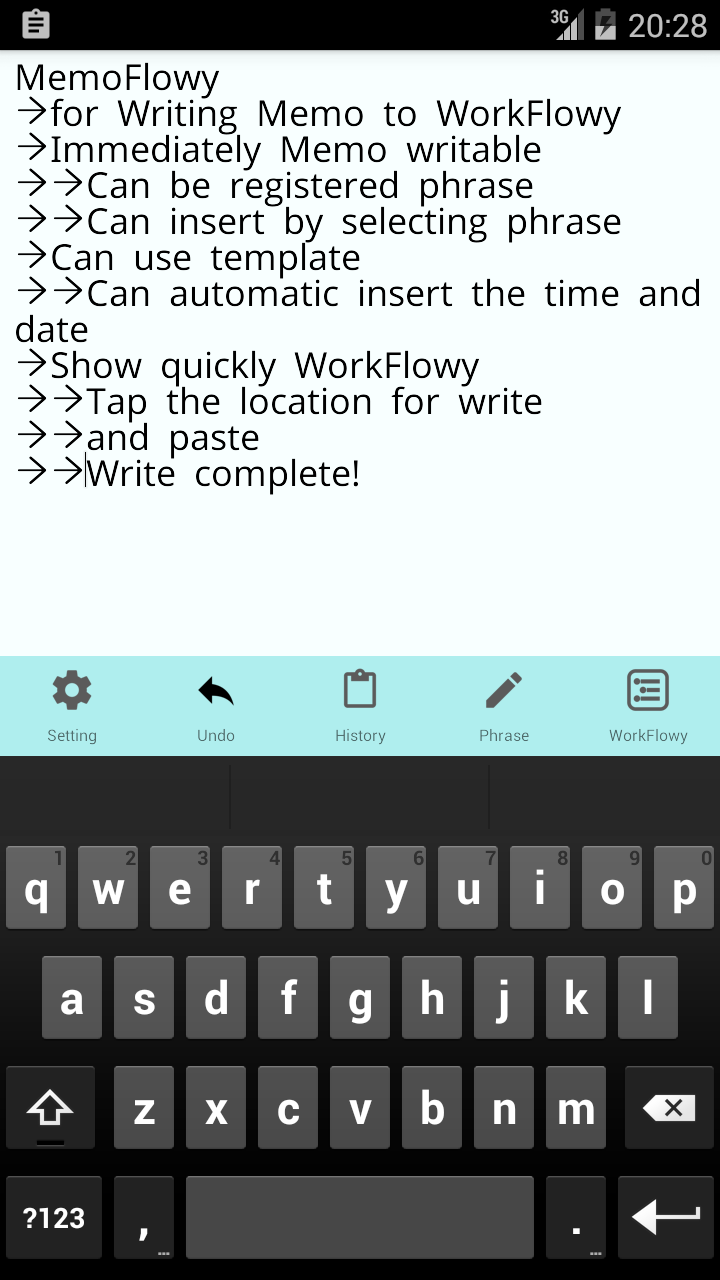The width and height of the screenshot is (720, 1280).
Task: Place cursor in the memo text area
Action: [x=360, y=353]
